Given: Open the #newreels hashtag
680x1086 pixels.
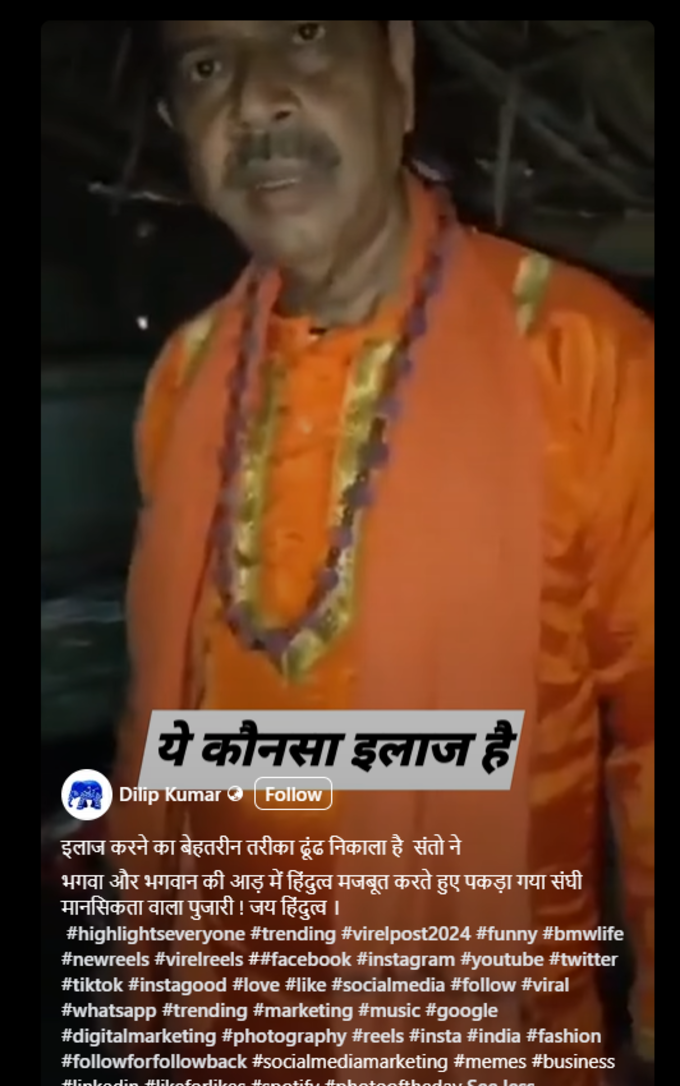Looking at the screenshot, I should point(105,959).
